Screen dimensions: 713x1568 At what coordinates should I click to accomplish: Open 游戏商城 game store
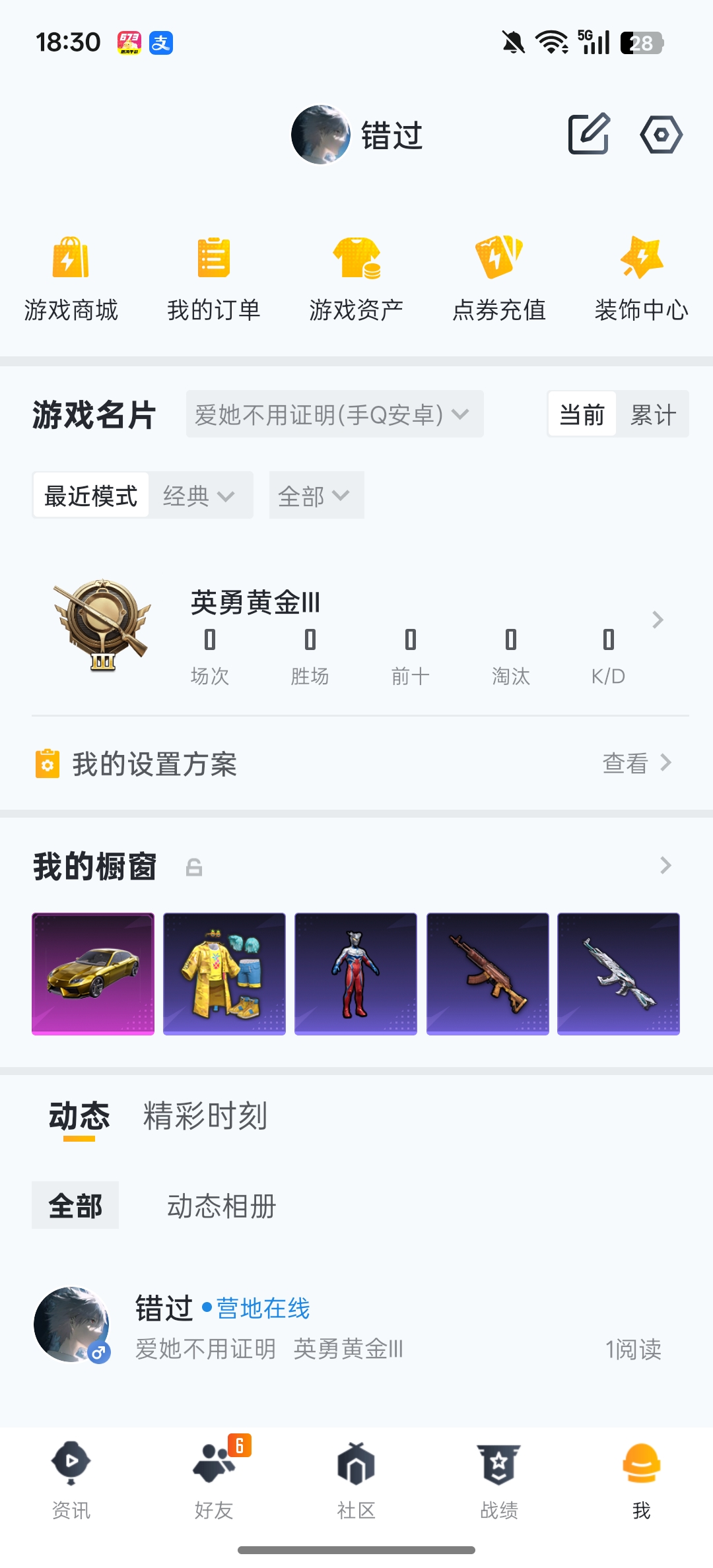71,278
